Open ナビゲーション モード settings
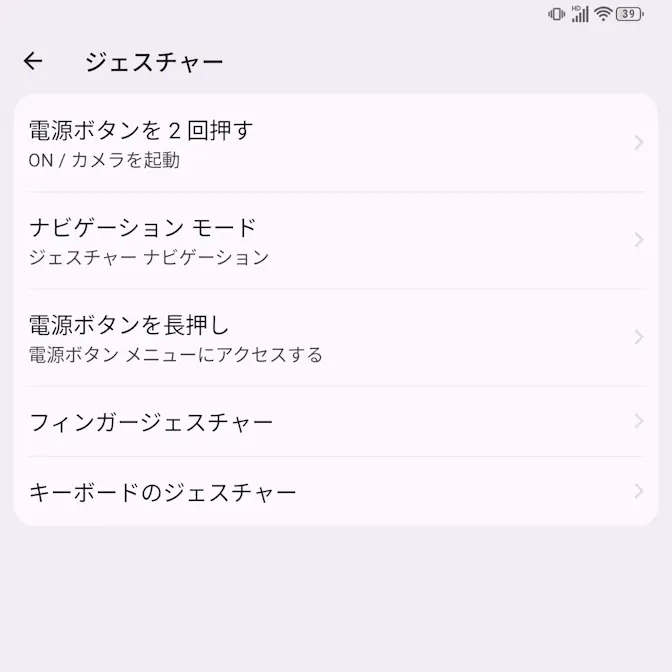 tap(335, 241)
